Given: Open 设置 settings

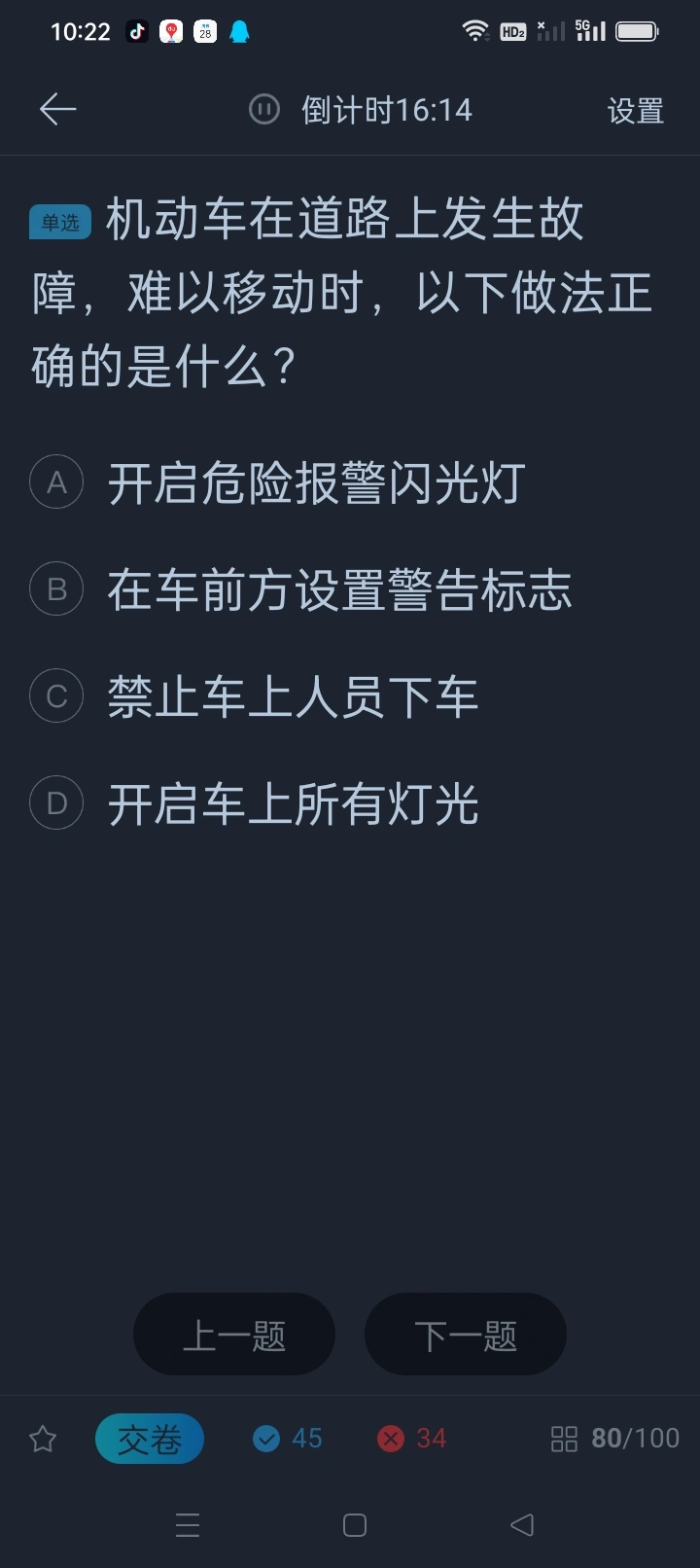Looking at the screenshot, I should click(x=635, y=110).
